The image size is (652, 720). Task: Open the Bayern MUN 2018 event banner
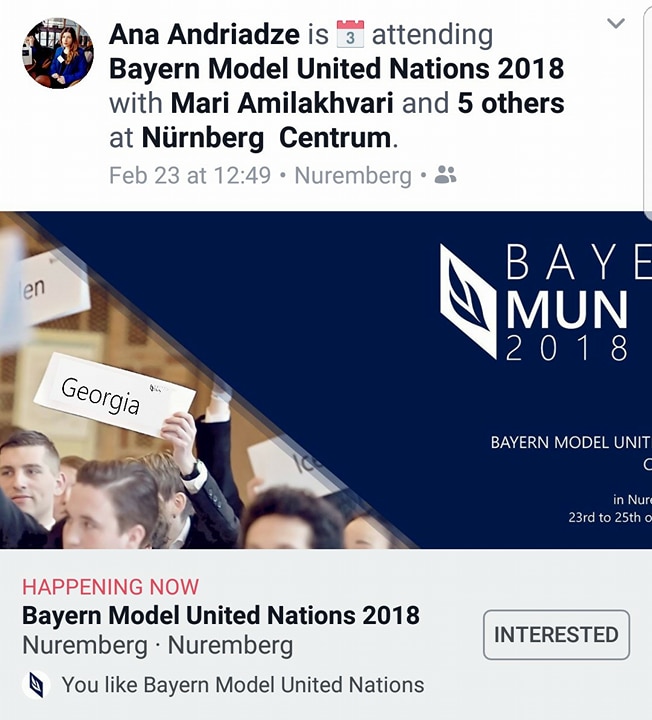(x=326, y=380)
